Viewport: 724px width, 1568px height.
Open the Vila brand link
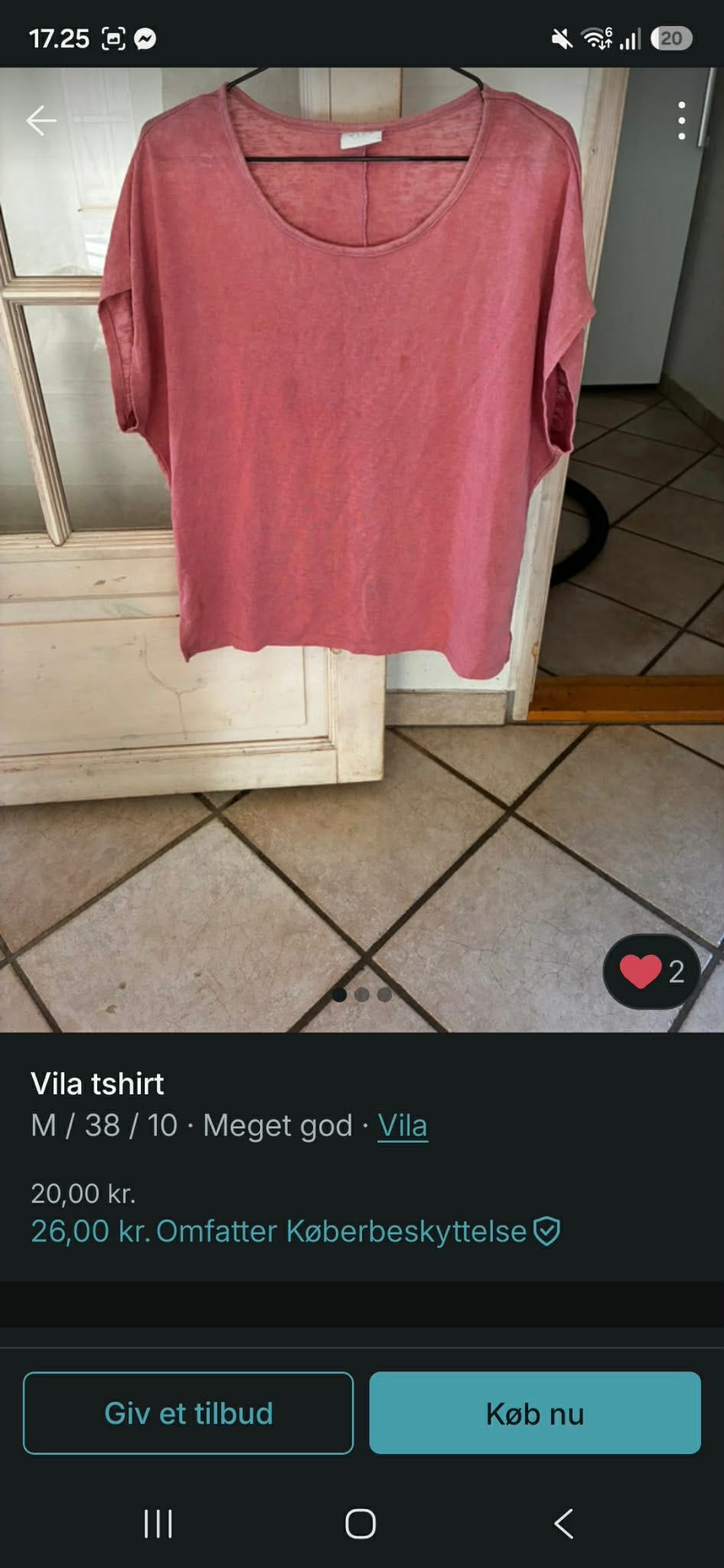pos(403,1126)
